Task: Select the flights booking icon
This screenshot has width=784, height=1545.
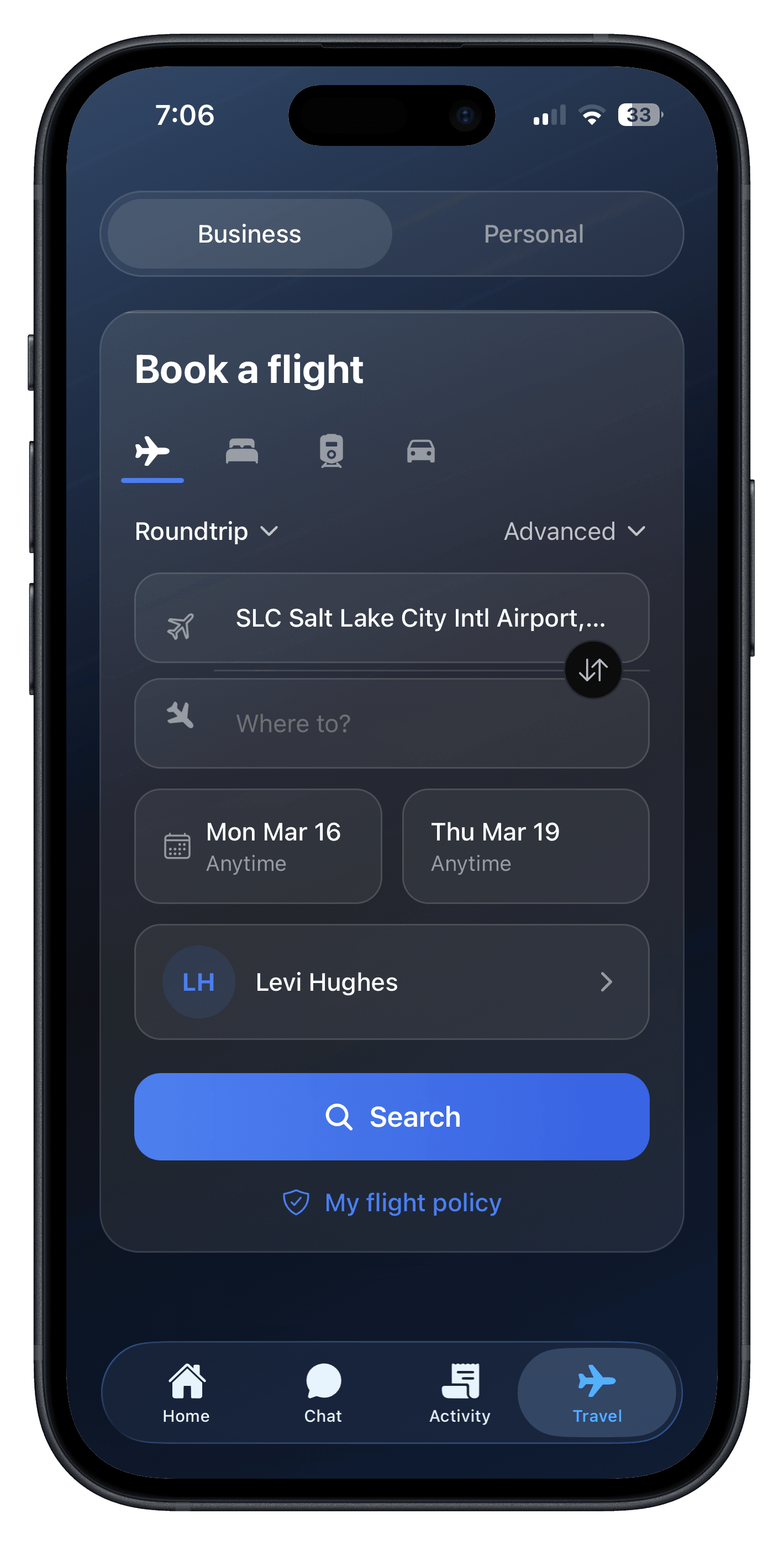Action: tap(153, 451)
